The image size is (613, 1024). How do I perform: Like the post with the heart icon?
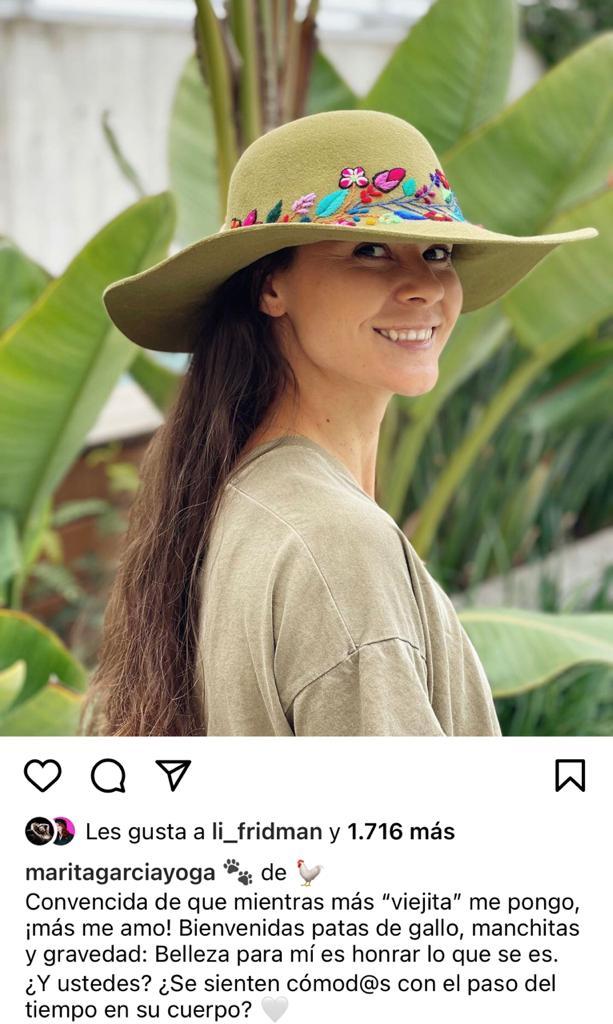click(x=42, y=775)
